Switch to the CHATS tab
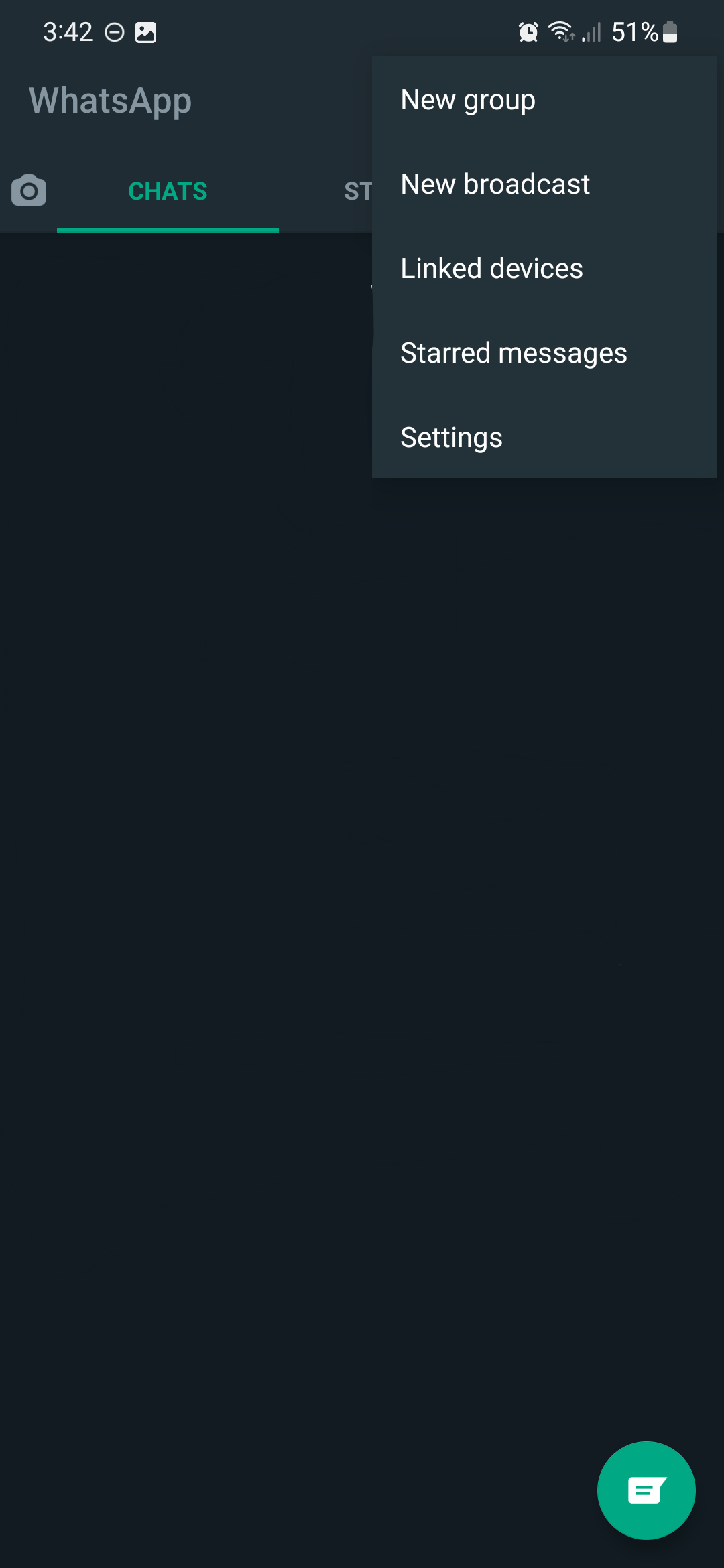The width and height of the screenshot is (724, 1568). (168, 192)
